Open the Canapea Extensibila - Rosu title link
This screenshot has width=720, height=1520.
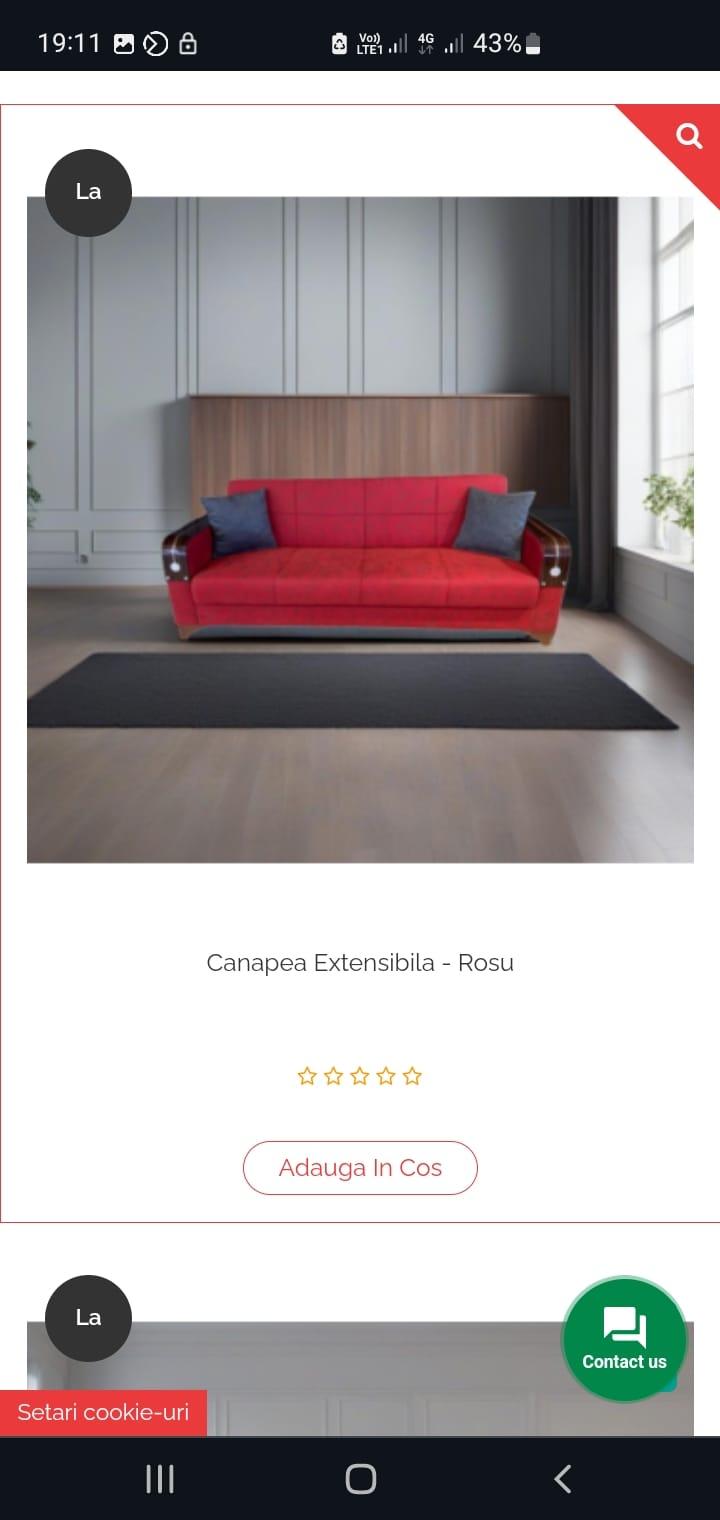coord(360,963)
